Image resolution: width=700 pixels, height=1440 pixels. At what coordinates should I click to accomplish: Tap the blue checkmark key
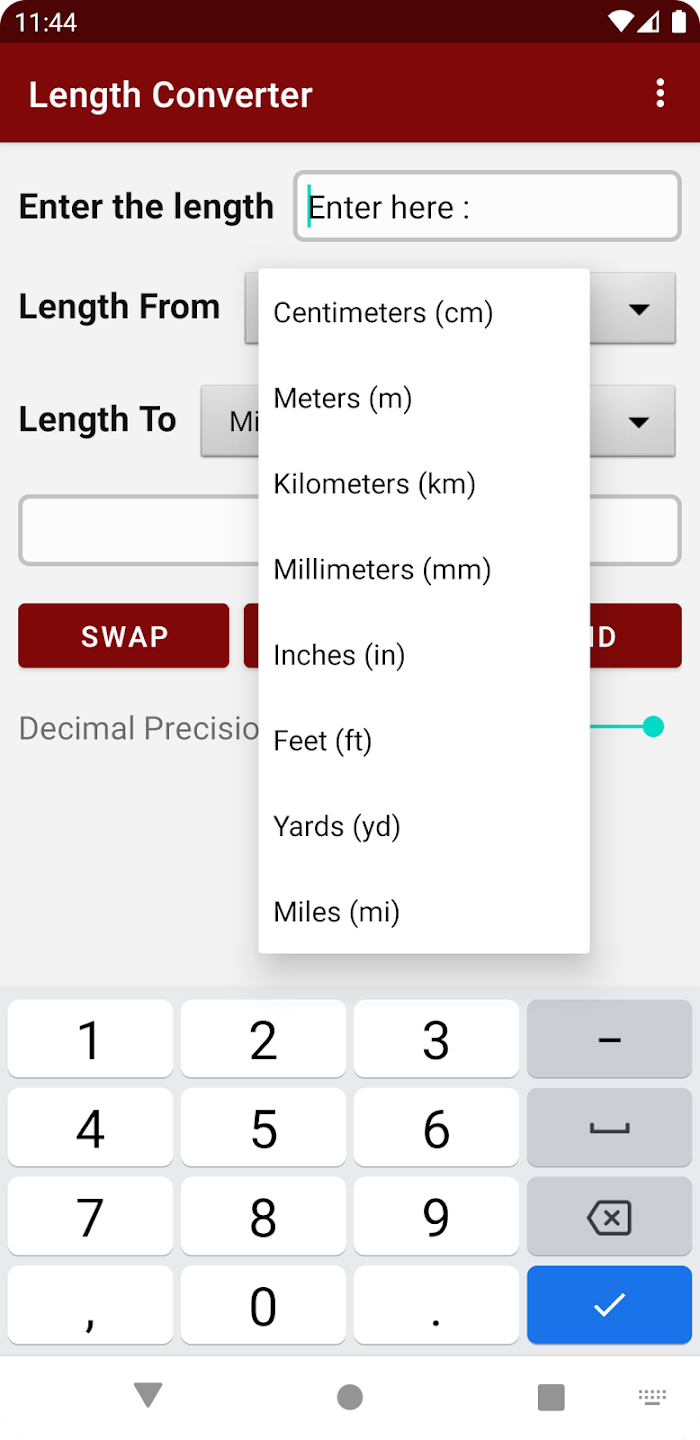609,1305
